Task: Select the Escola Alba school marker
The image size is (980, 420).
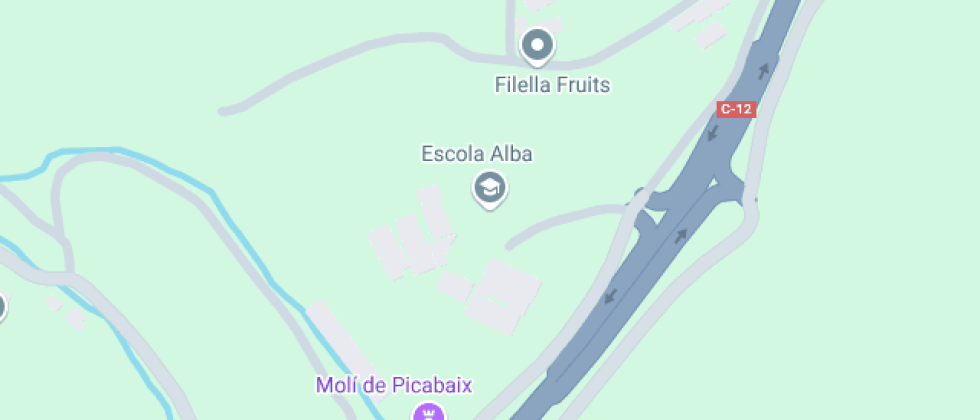Action: pos(489,187)
